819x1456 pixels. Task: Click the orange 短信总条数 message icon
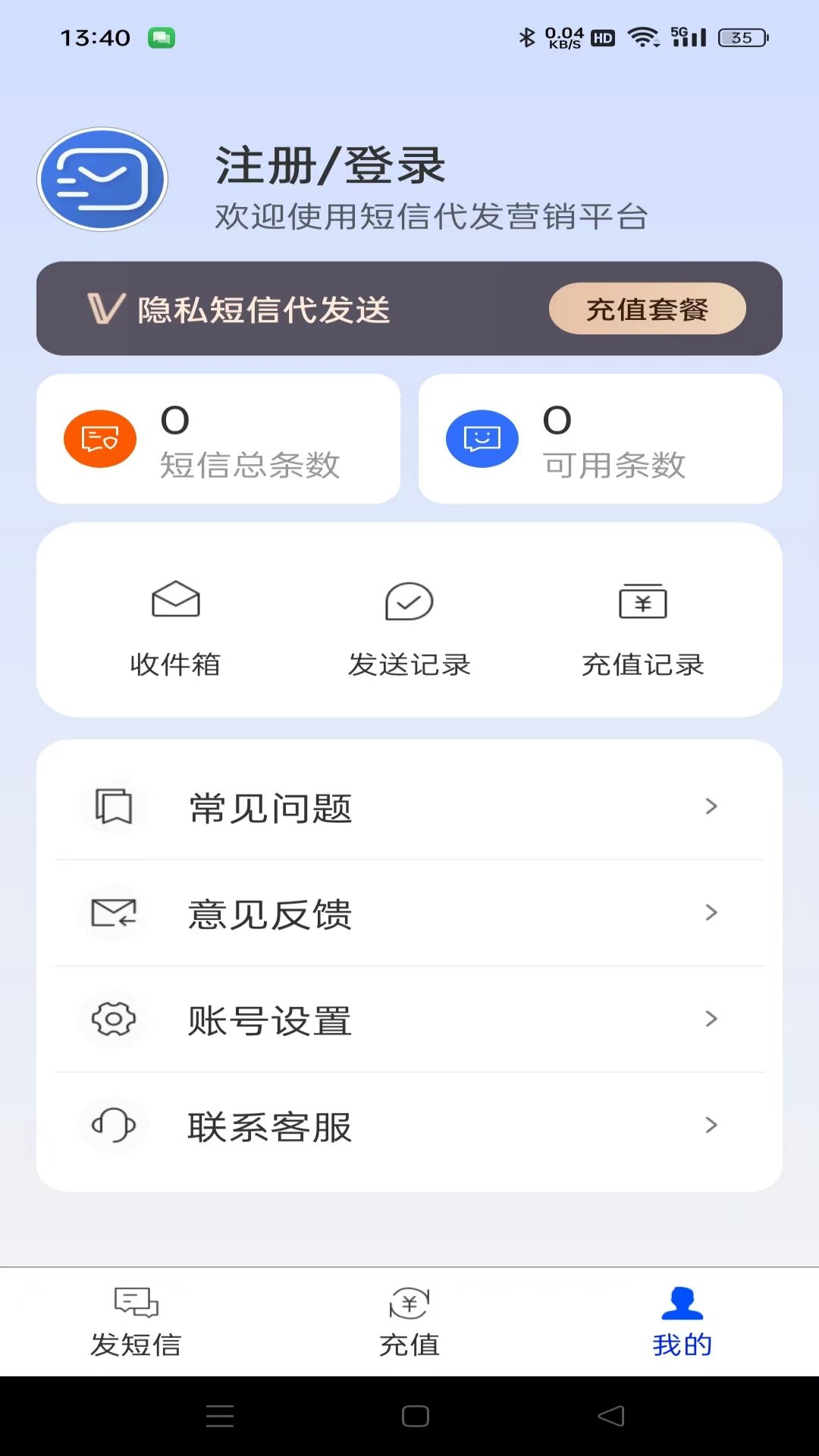point(99,438)
